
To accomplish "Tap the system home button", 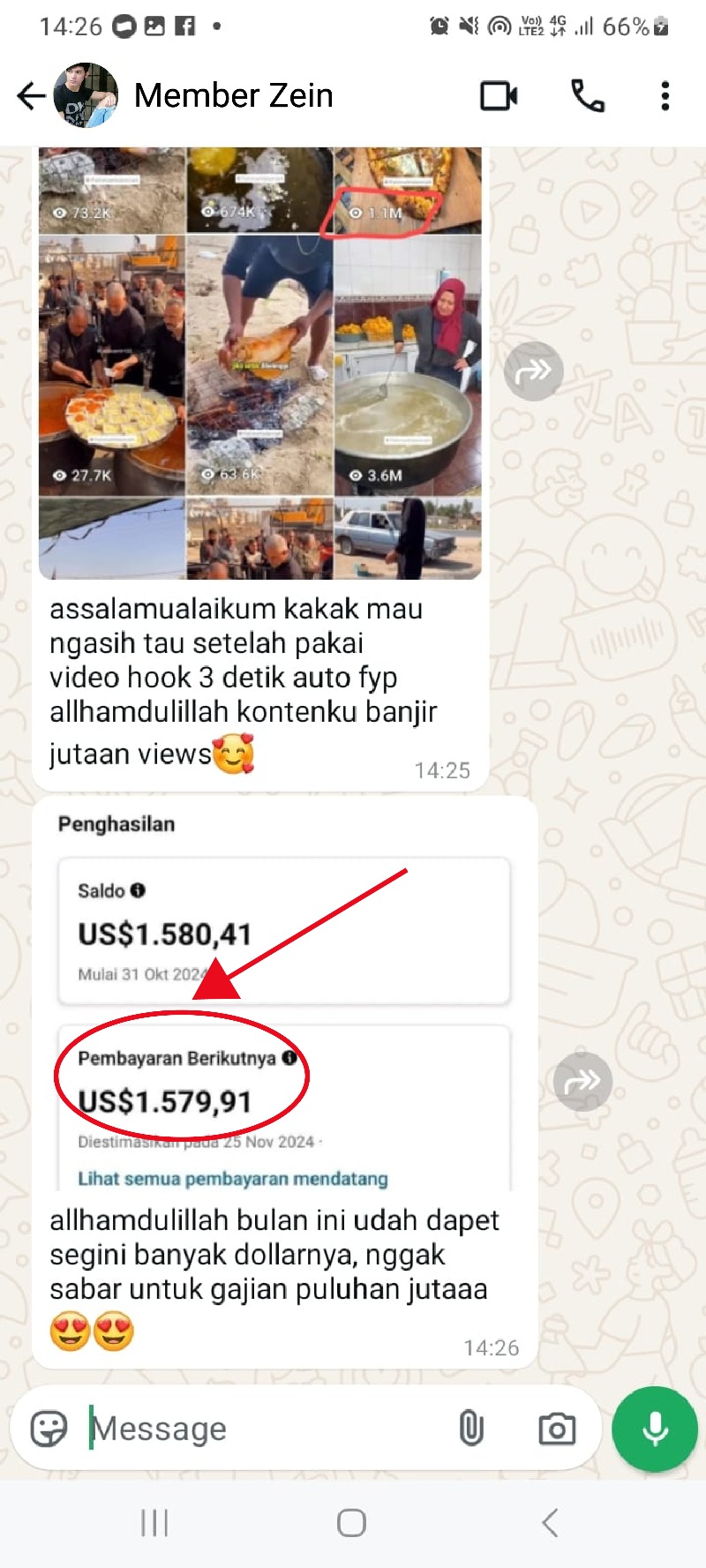I will [351, 1522].
